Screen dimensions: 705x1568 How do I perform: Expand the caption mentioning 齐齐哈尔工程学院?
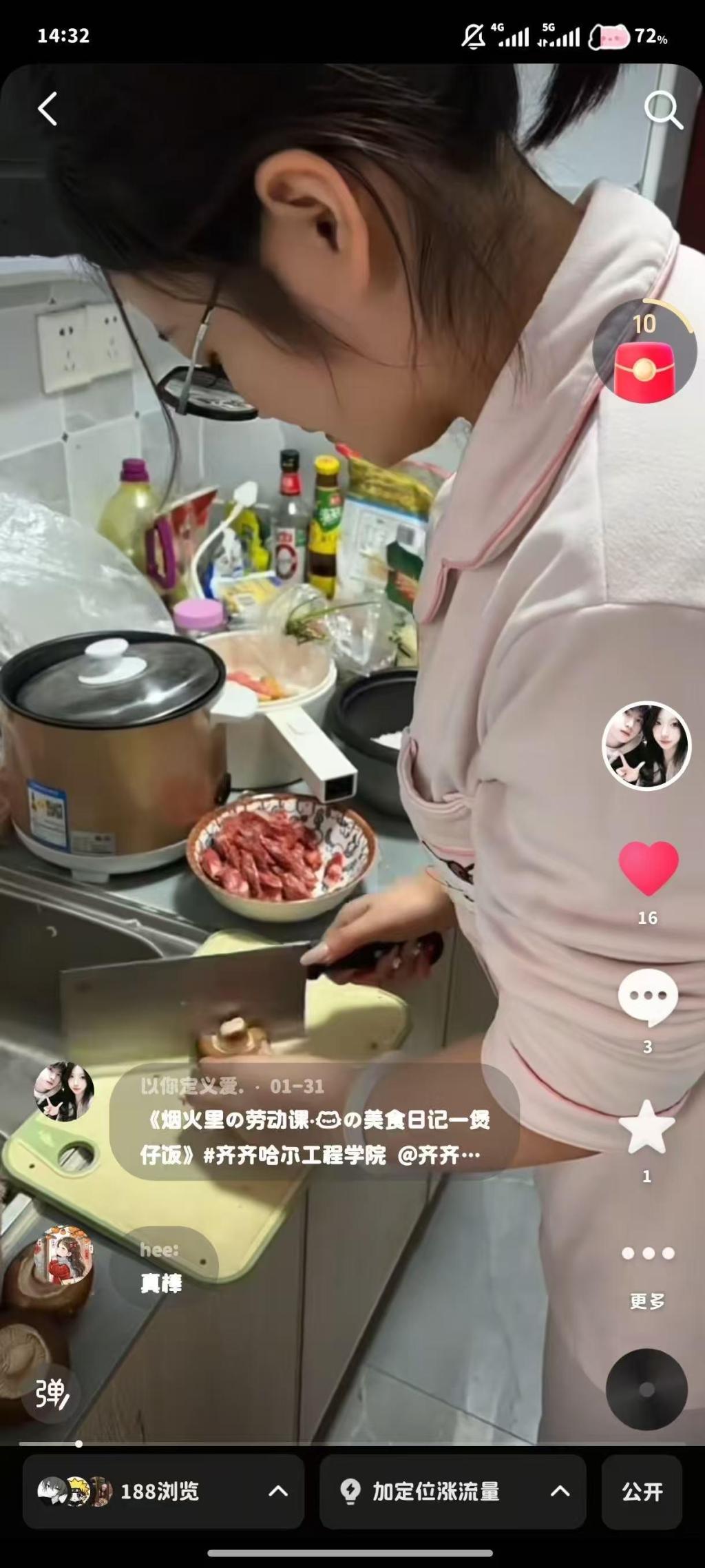point(315,1137)
